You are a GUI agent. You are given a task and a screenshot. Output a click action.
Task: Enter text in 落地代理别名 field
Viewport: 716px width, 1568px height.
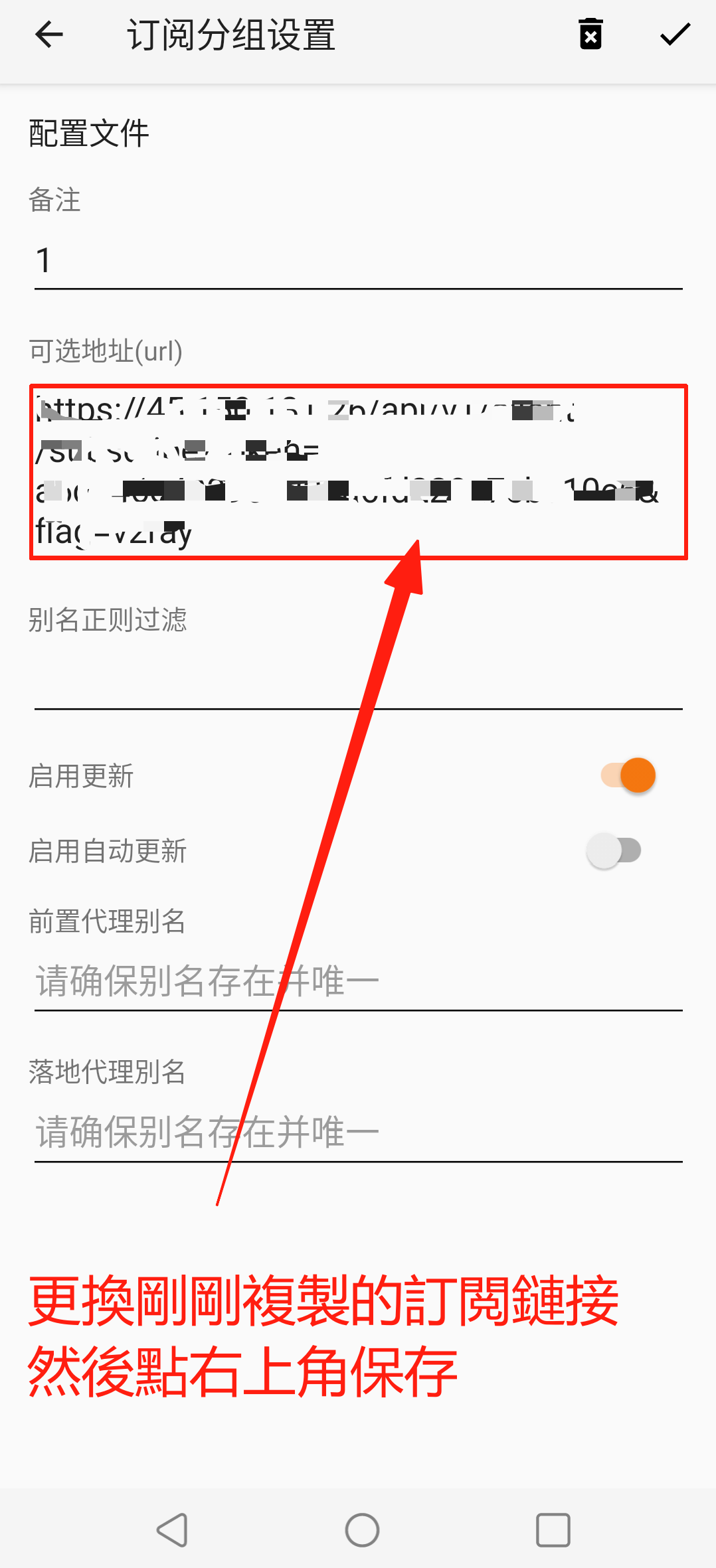pos(358,1132)
